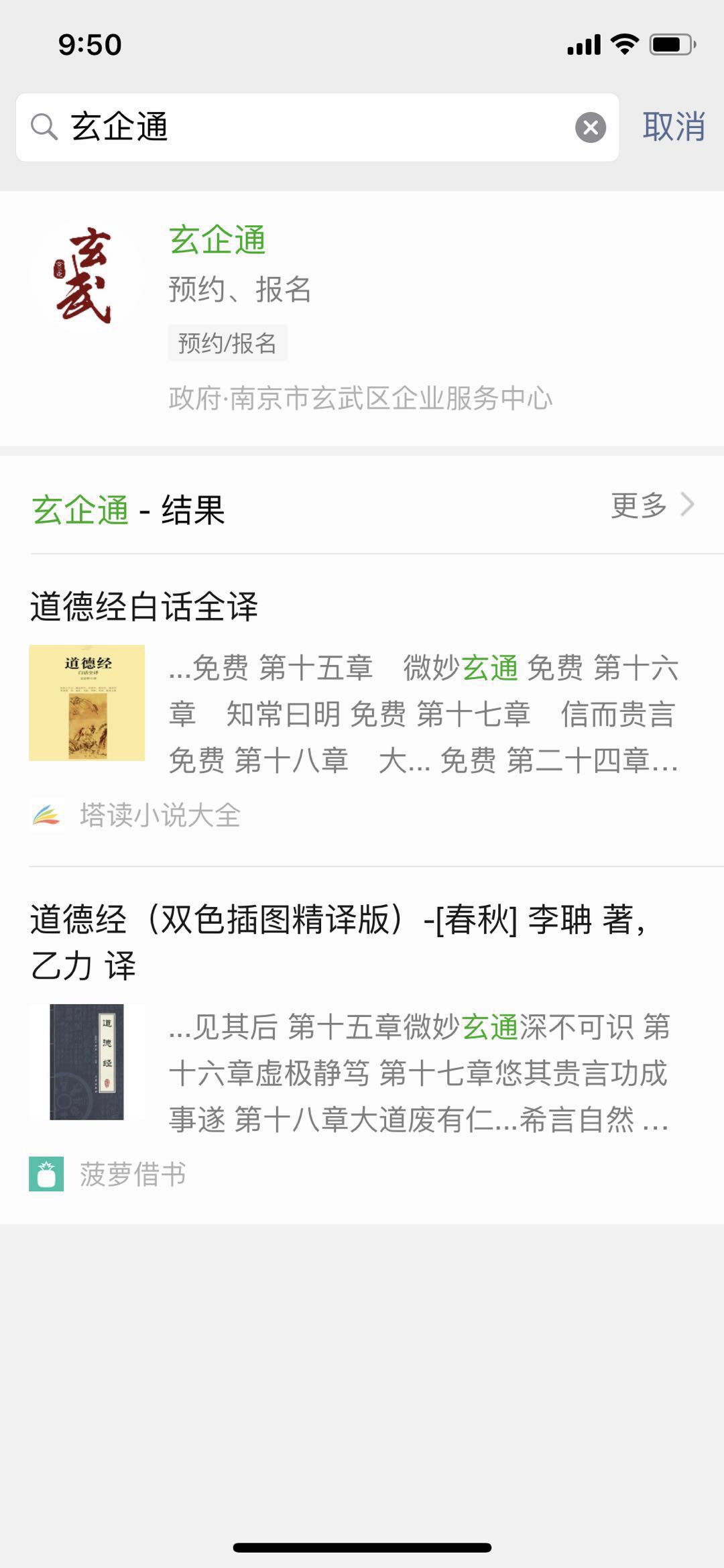Tap the 预约/报名 chip
This screenshot has width=724, height=1568.
[227, 343]
